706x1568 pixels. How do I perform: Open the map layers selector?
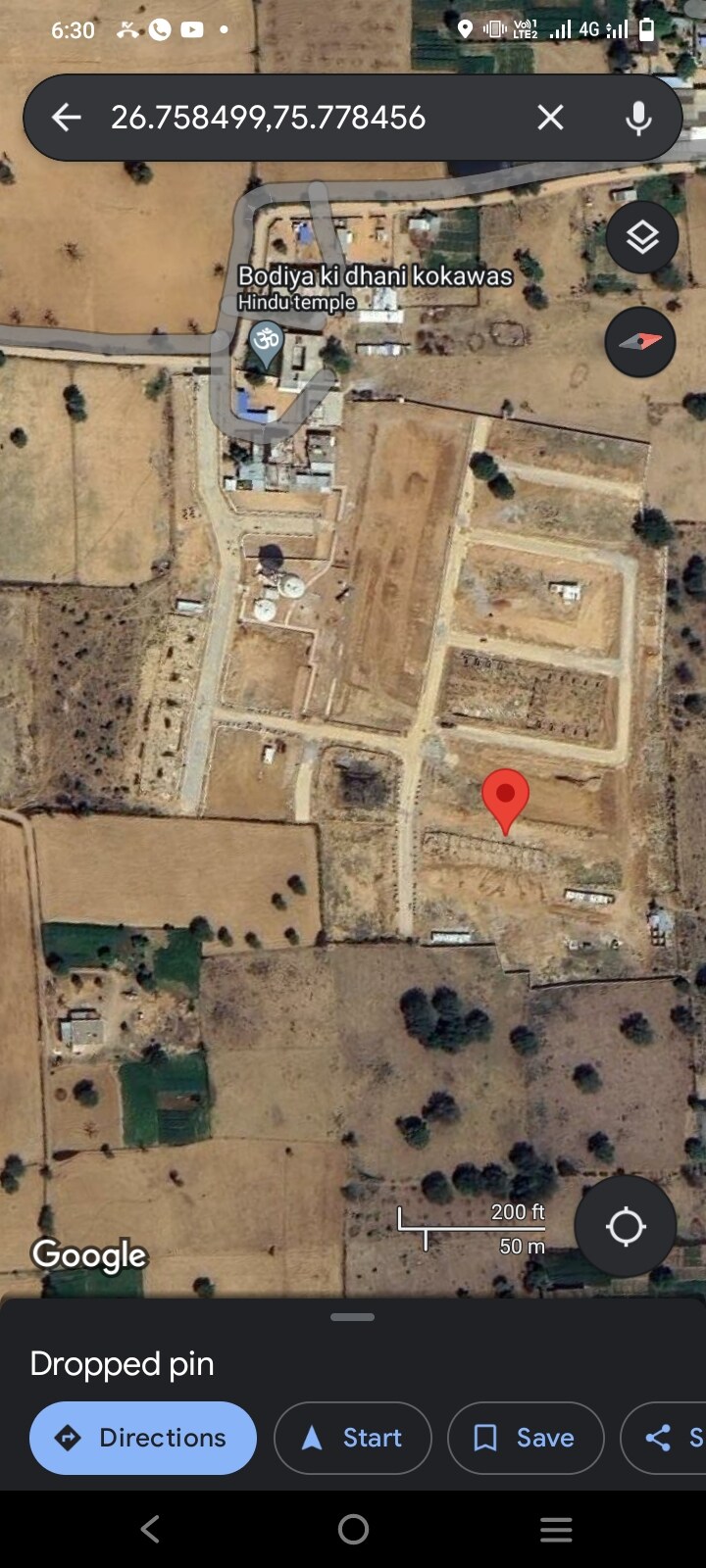[x=641, y=237]
